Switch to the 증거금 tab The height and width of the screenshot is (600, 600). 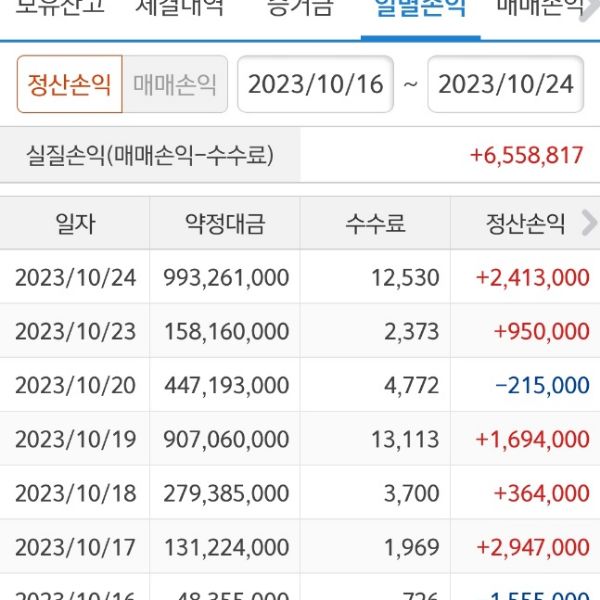tap(300, 10)
